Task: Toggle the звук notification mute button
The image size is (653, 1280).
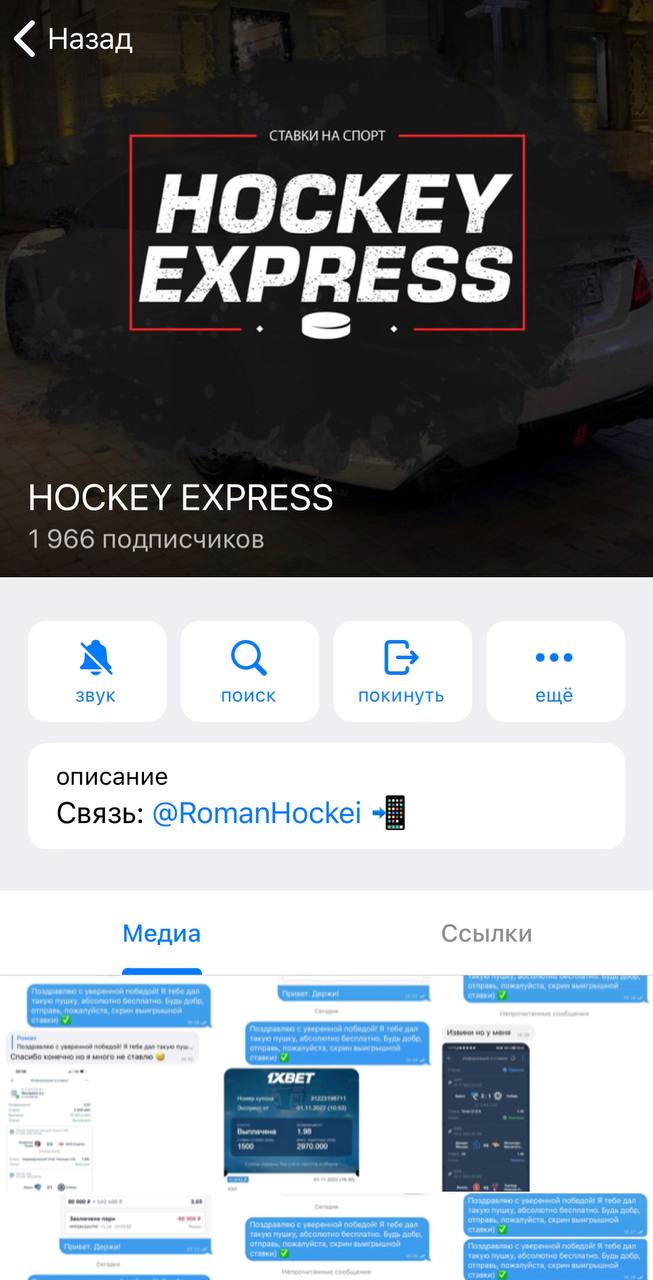Action: (97, 671)
